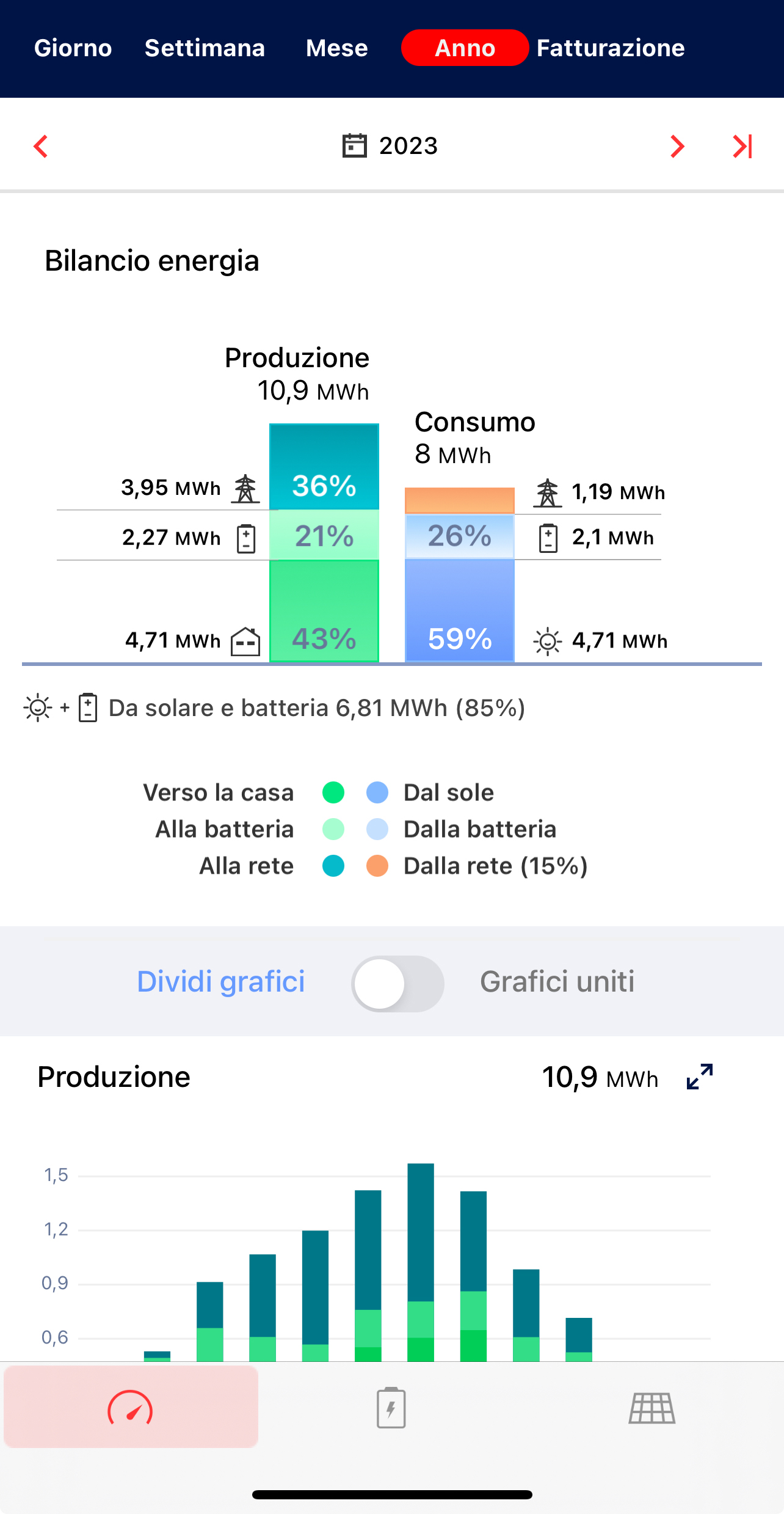
Task: Open the battery tab in bottom bar
Action: point(391,1407)
